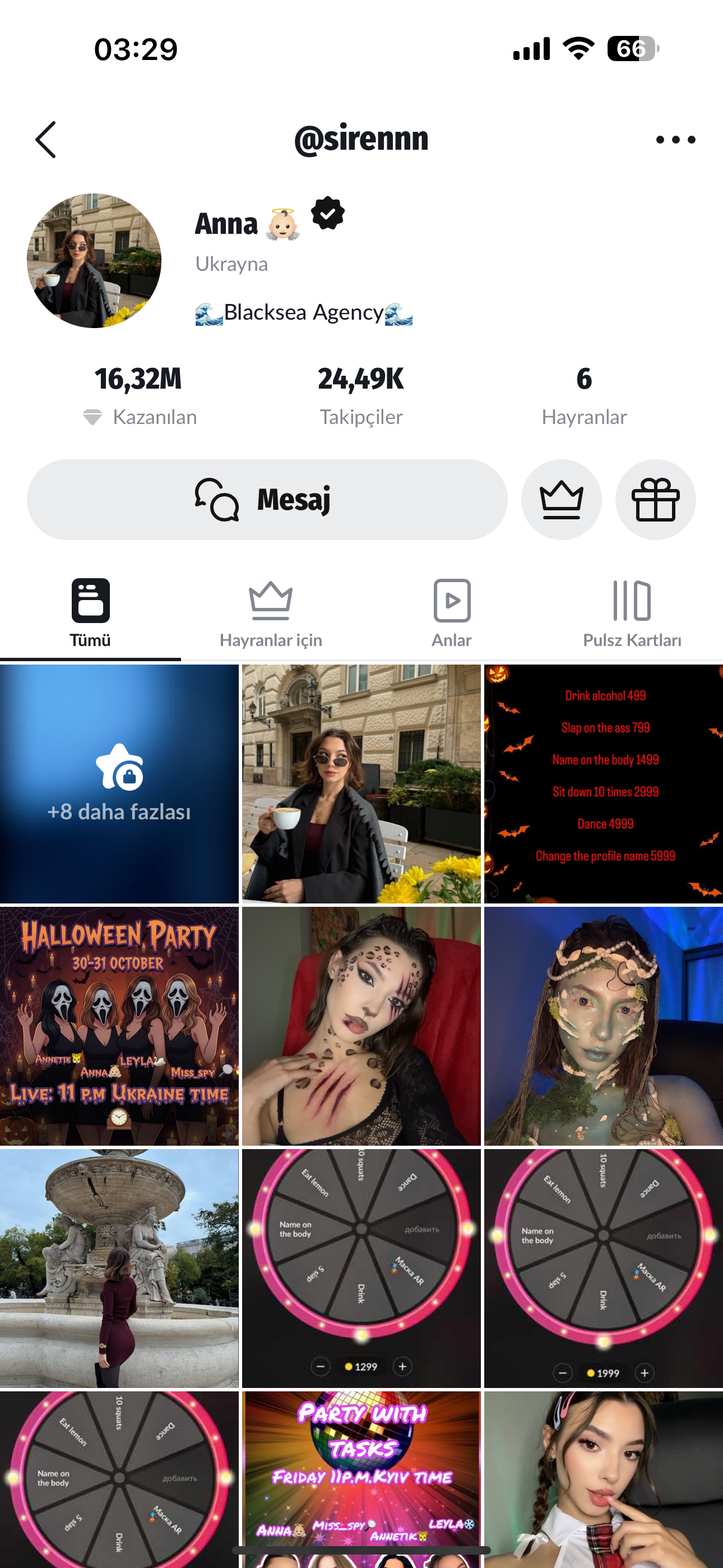Open the red Halloween task price list post
723x1568 pixels.
click(604, 783)
